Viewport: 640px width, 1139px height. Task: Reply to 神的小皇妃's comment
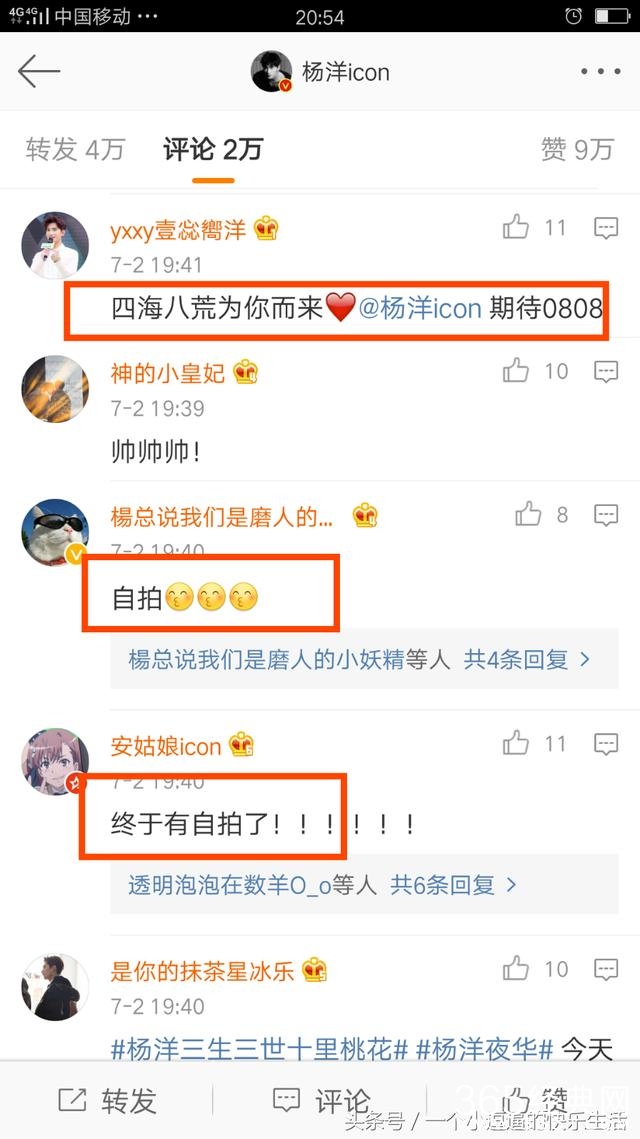point(606,371)
